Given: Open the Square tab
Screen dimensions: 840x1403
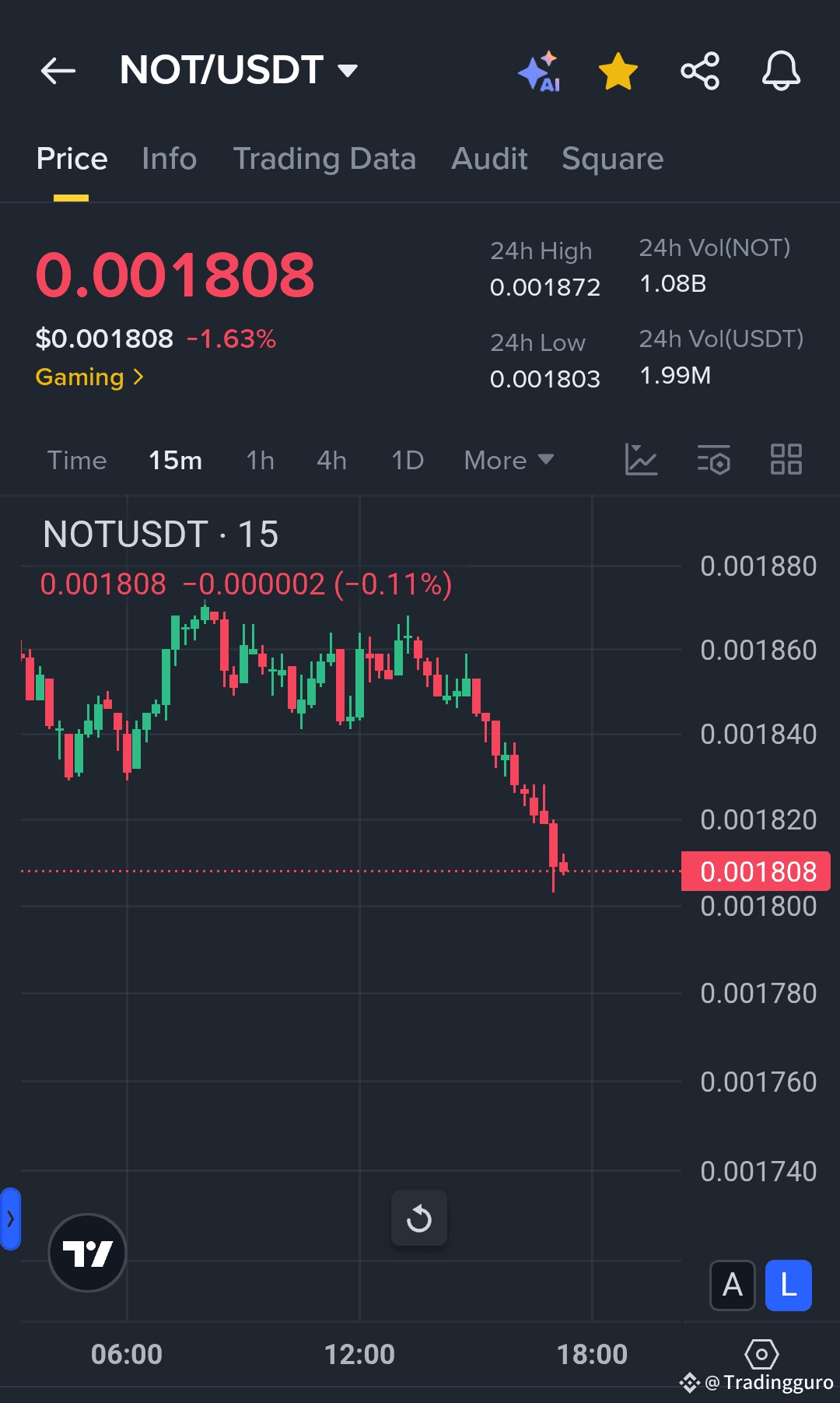Looking at the screenshot, I should click(x=613, y=159).
